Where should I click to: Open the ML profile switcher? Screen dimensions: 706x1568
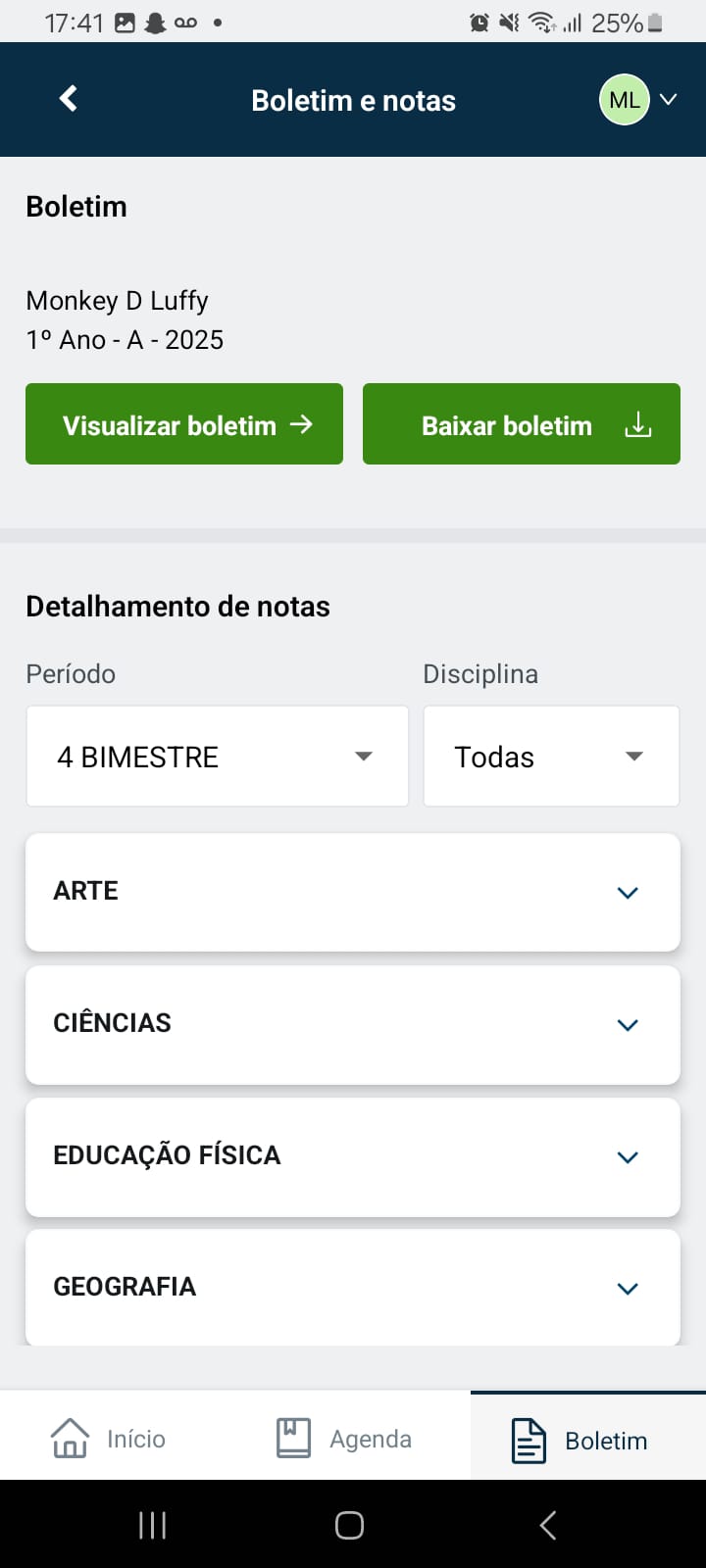[638, 100]
